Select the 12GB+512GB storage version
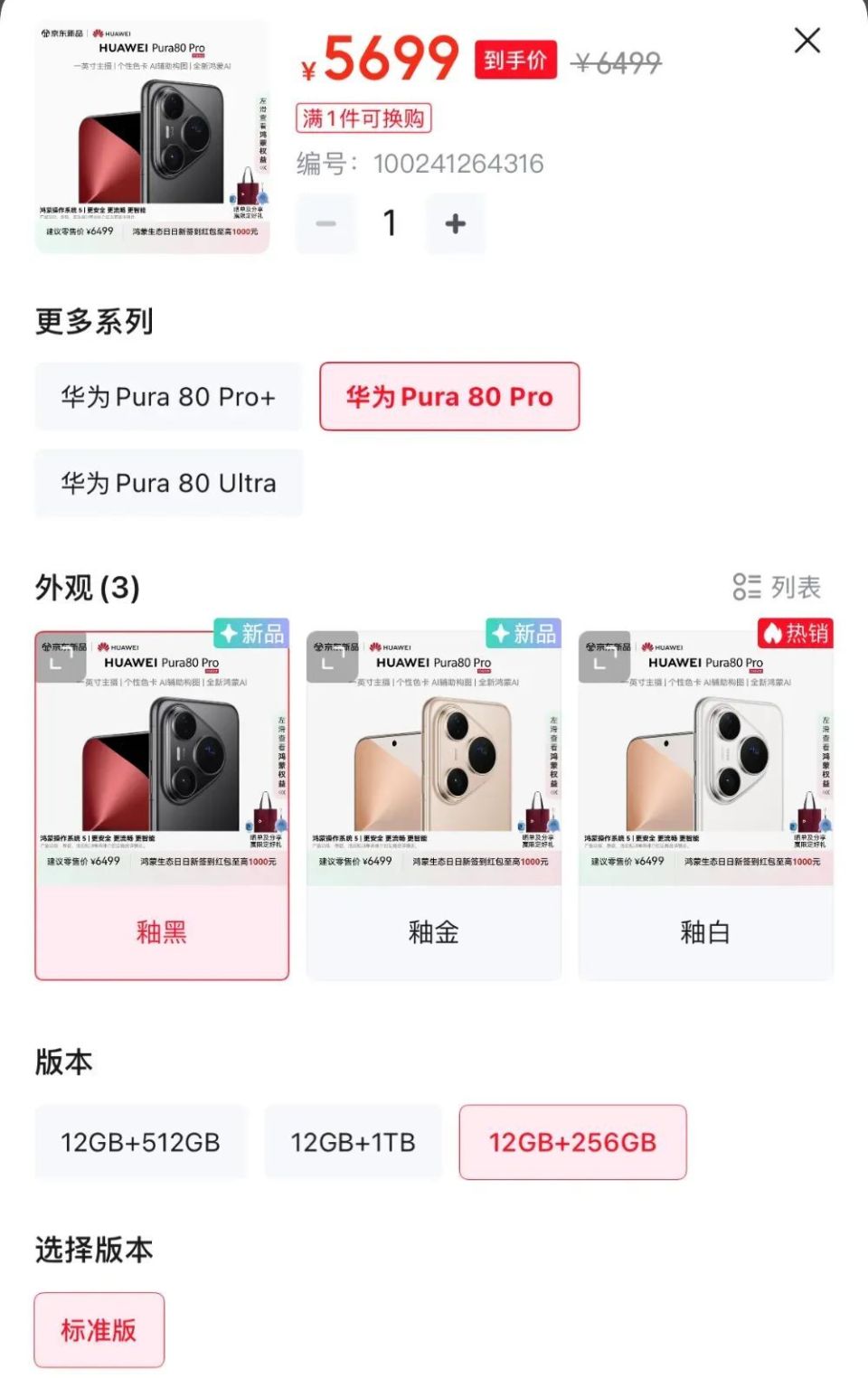 coord(140,1142)
